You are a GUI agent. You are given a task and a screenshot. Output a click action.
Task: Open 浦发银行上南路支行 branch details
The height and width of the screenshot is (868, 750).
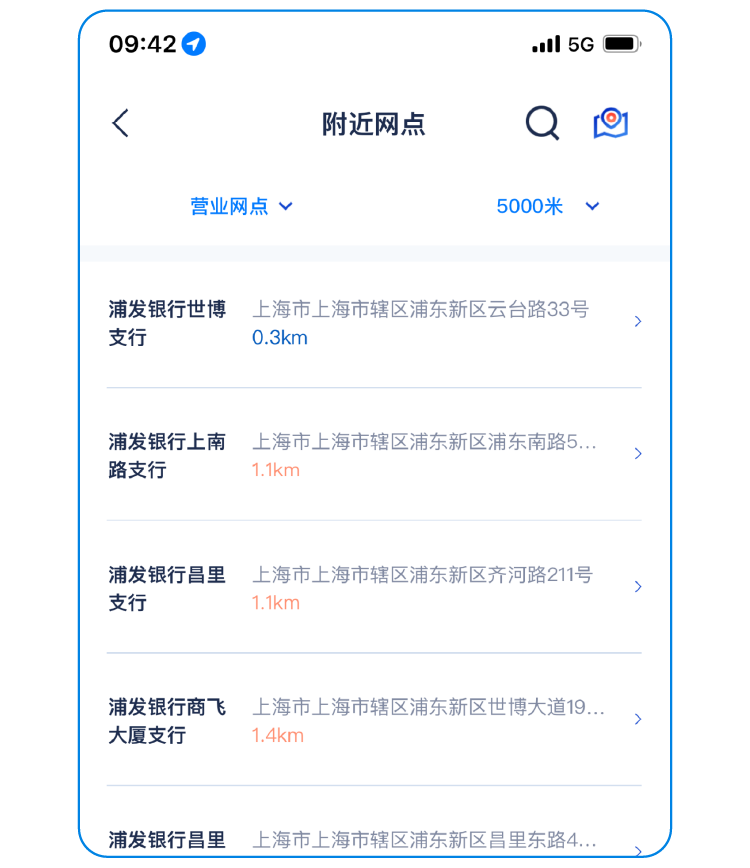375,454
